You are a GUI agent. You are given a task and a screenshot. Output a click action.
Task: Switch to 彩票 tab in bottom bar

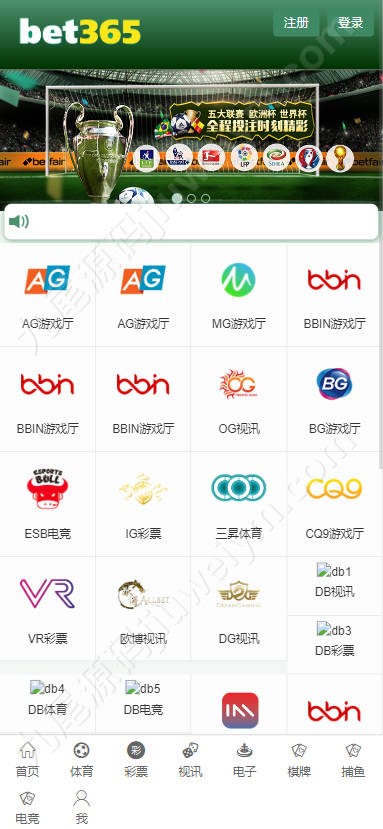[136, 760]
